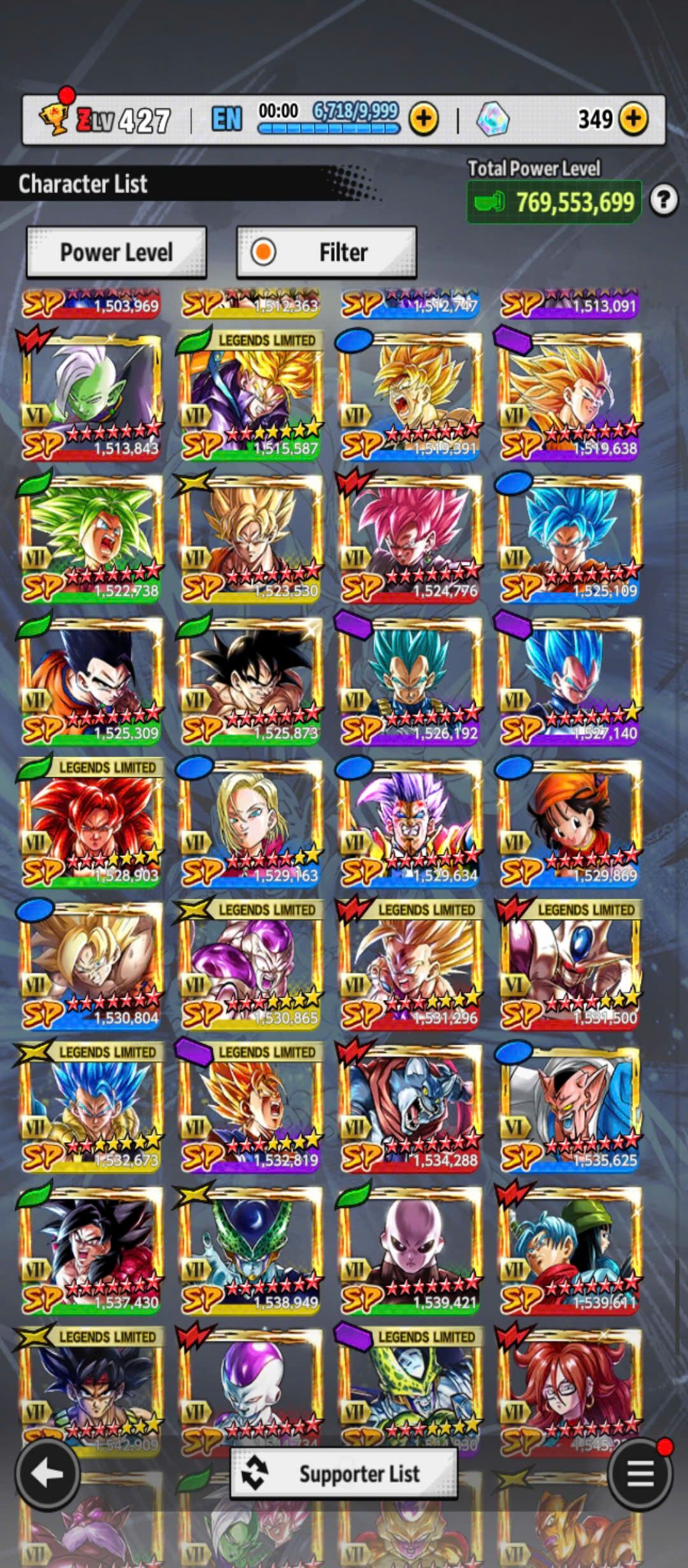688x1568 pixels.
Task: Select the character with power 1,526,192
Action: pos(410,680)
